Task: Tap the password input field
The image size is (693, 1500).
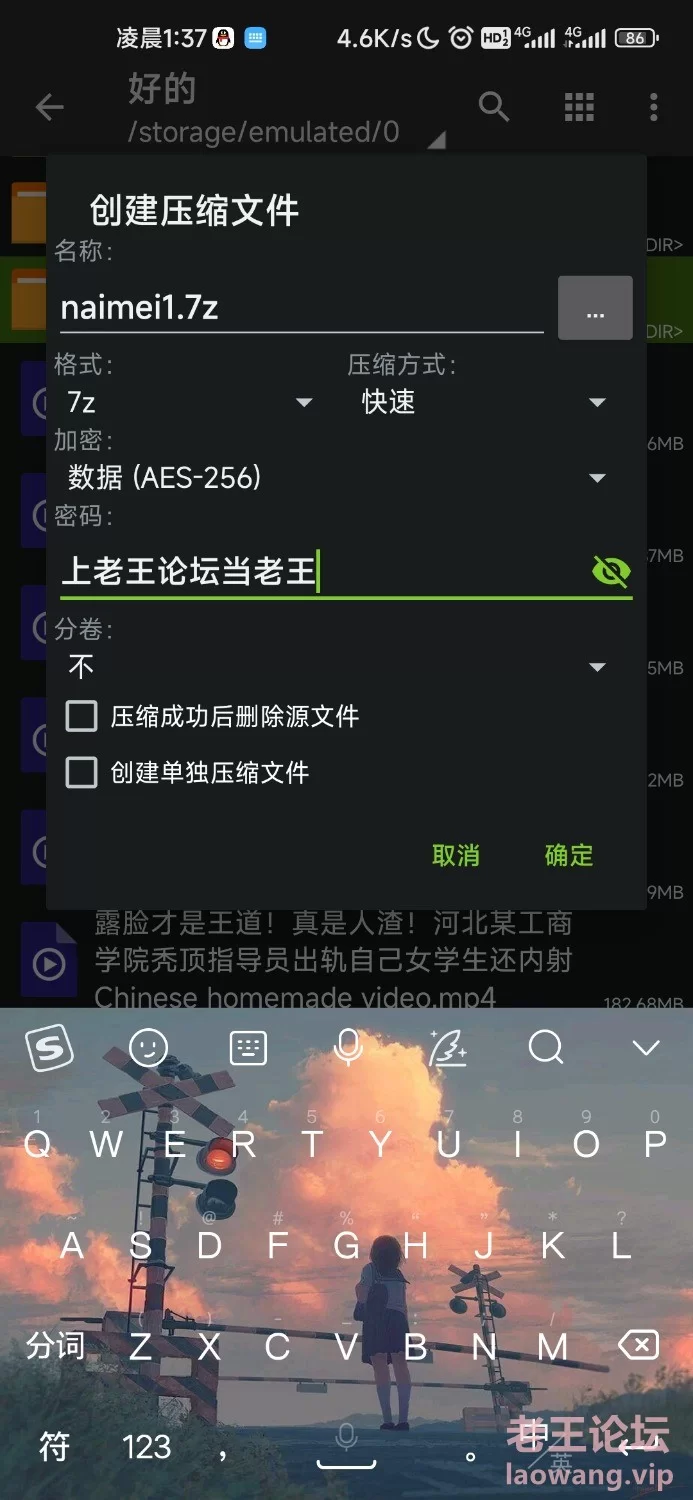Action: point(320,571)
